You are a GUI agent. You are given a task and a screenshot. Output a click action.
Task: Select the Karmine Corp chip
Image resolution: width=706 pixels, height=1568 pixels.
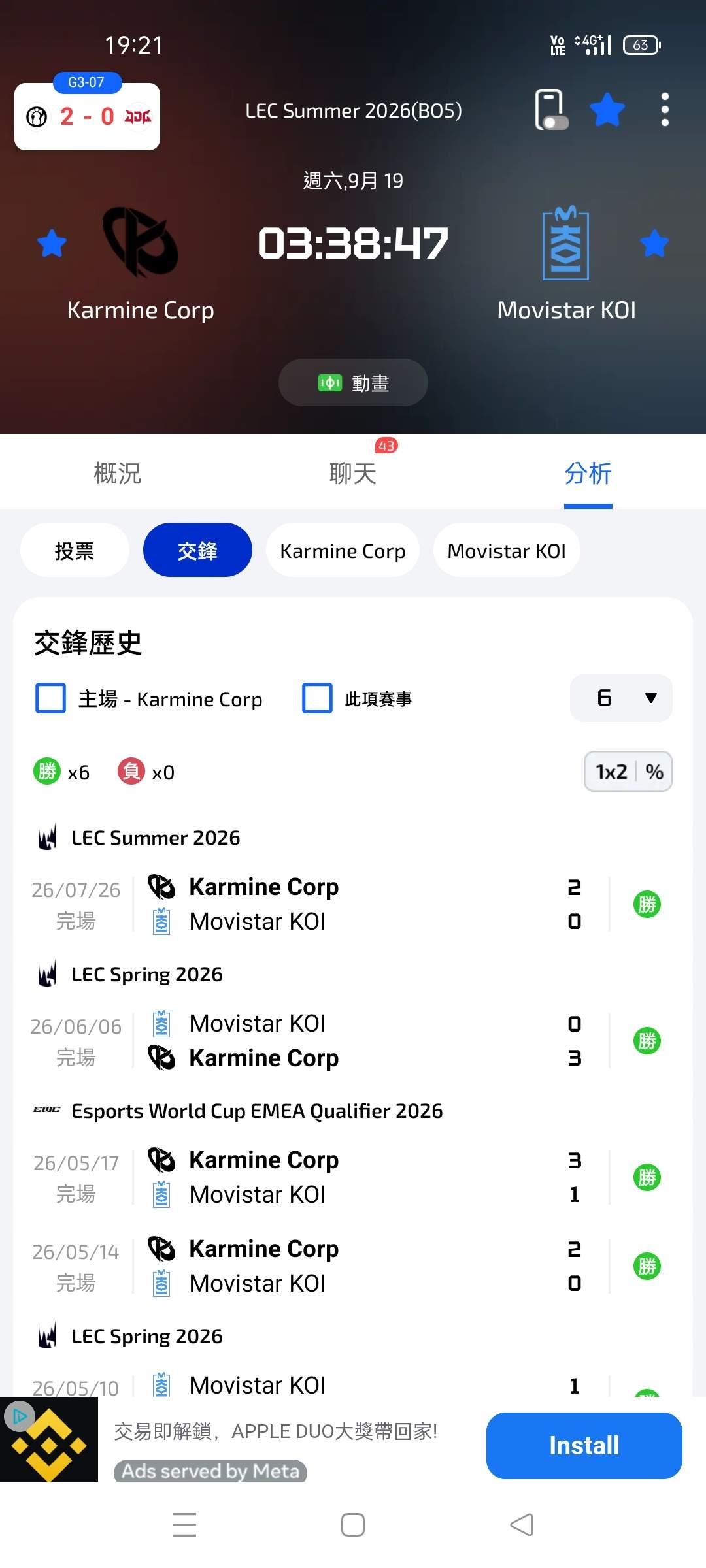(x=343, y=550)
